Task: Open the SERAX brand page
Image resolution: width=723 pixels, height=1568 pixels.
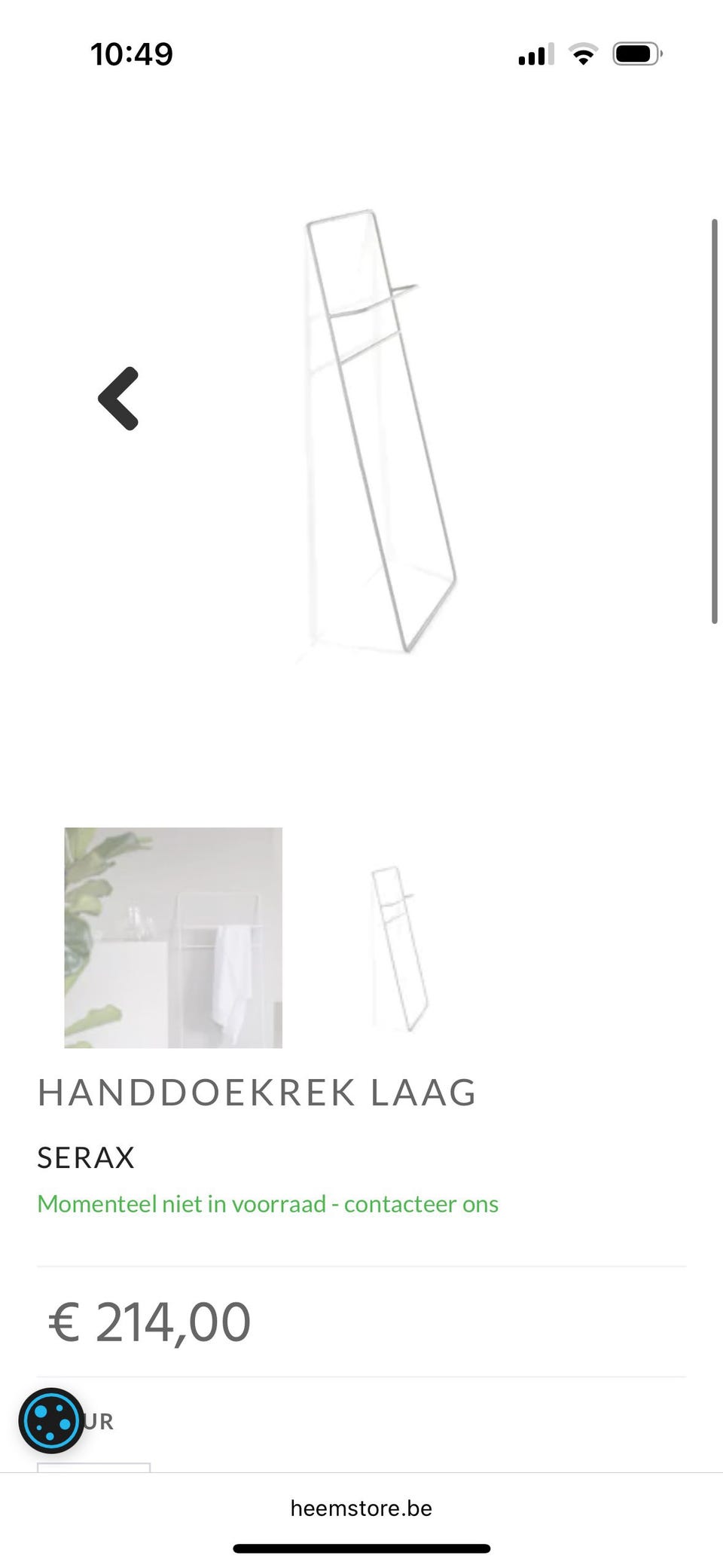Action: tap(85, 1157)
